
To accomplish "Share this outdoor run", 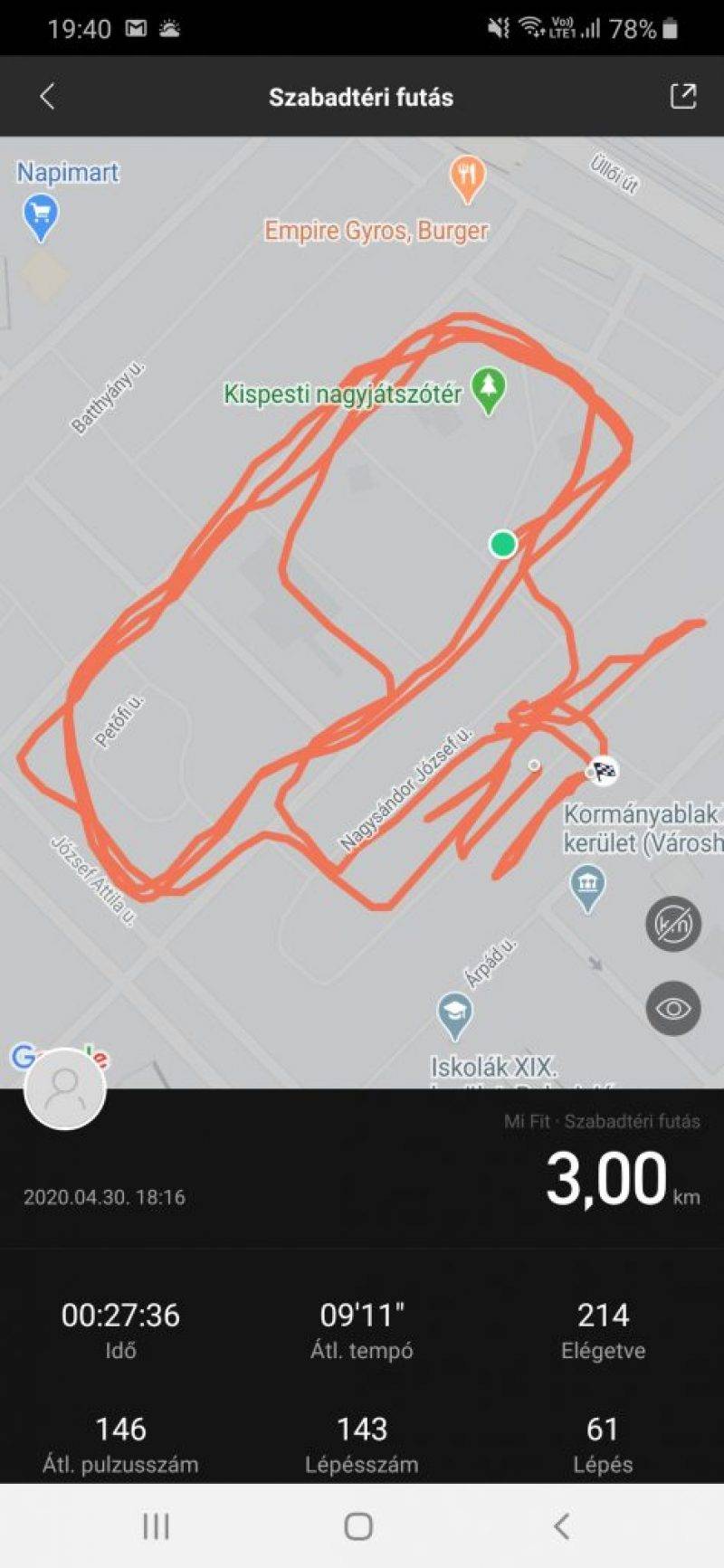I will (x=682, y=97).
